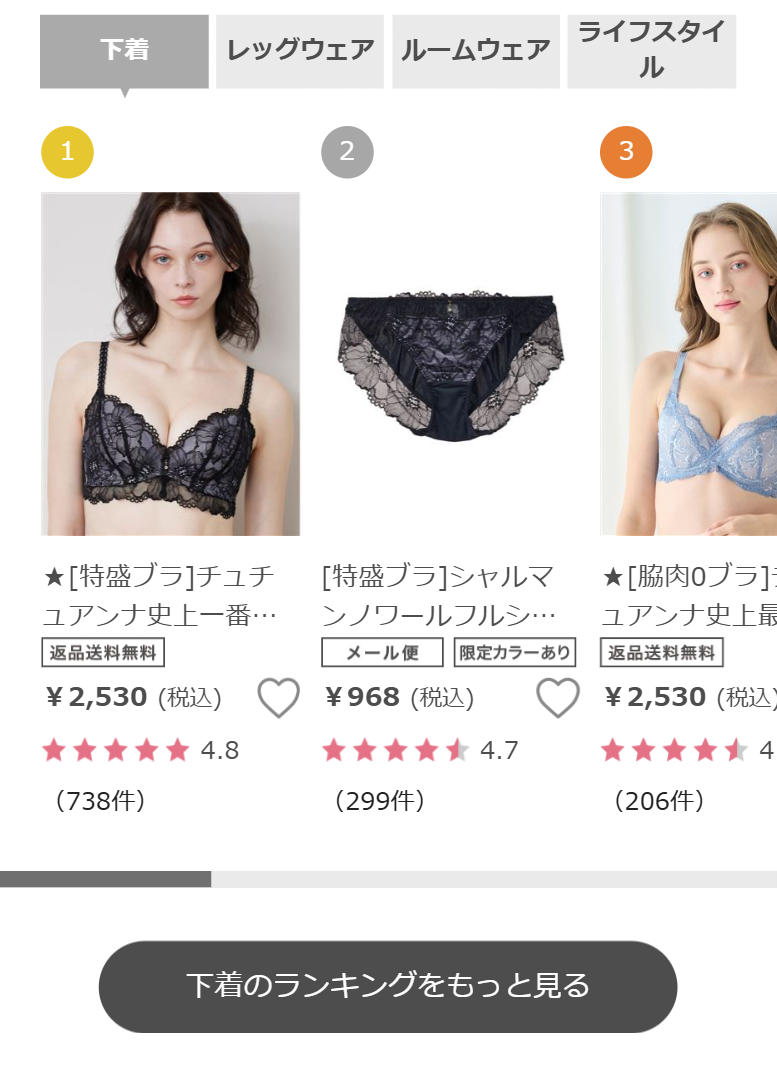This screenshot has height=1082, width=777.
Task: Favorite the ¥2,530 rank 1 bra
Action: [x=278, y=698]
